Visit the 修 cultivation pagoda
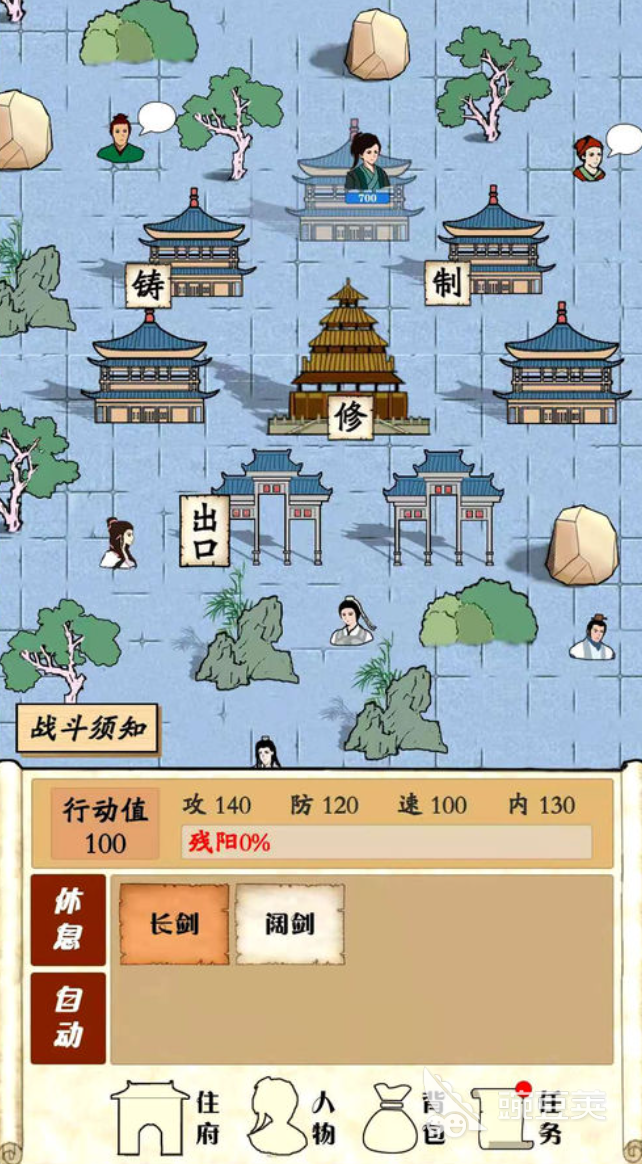This screenshot has width=642, height=1164. click(x=349, y=417)
